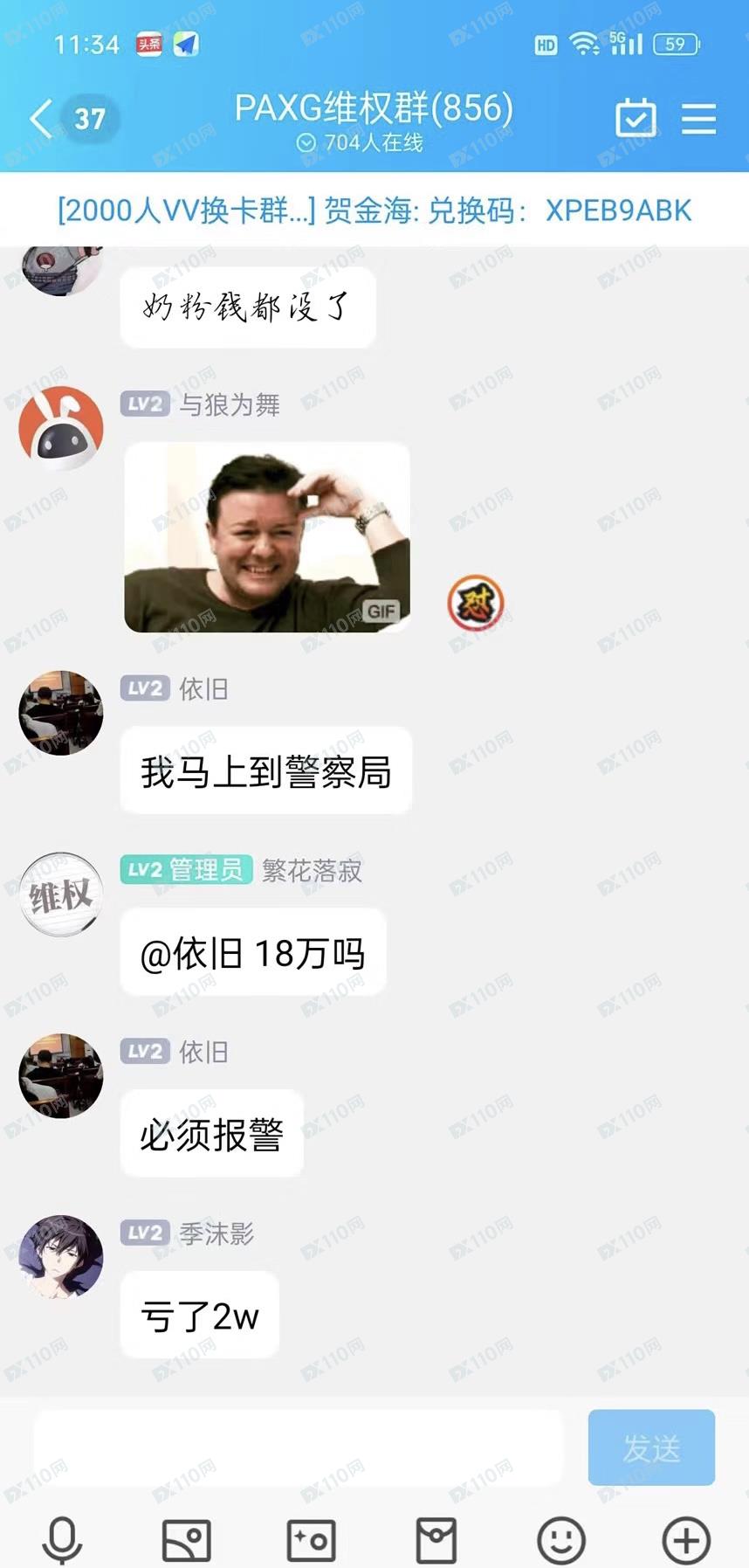
Task: Open the group calendar check-in icon
Action: [636, 119]
